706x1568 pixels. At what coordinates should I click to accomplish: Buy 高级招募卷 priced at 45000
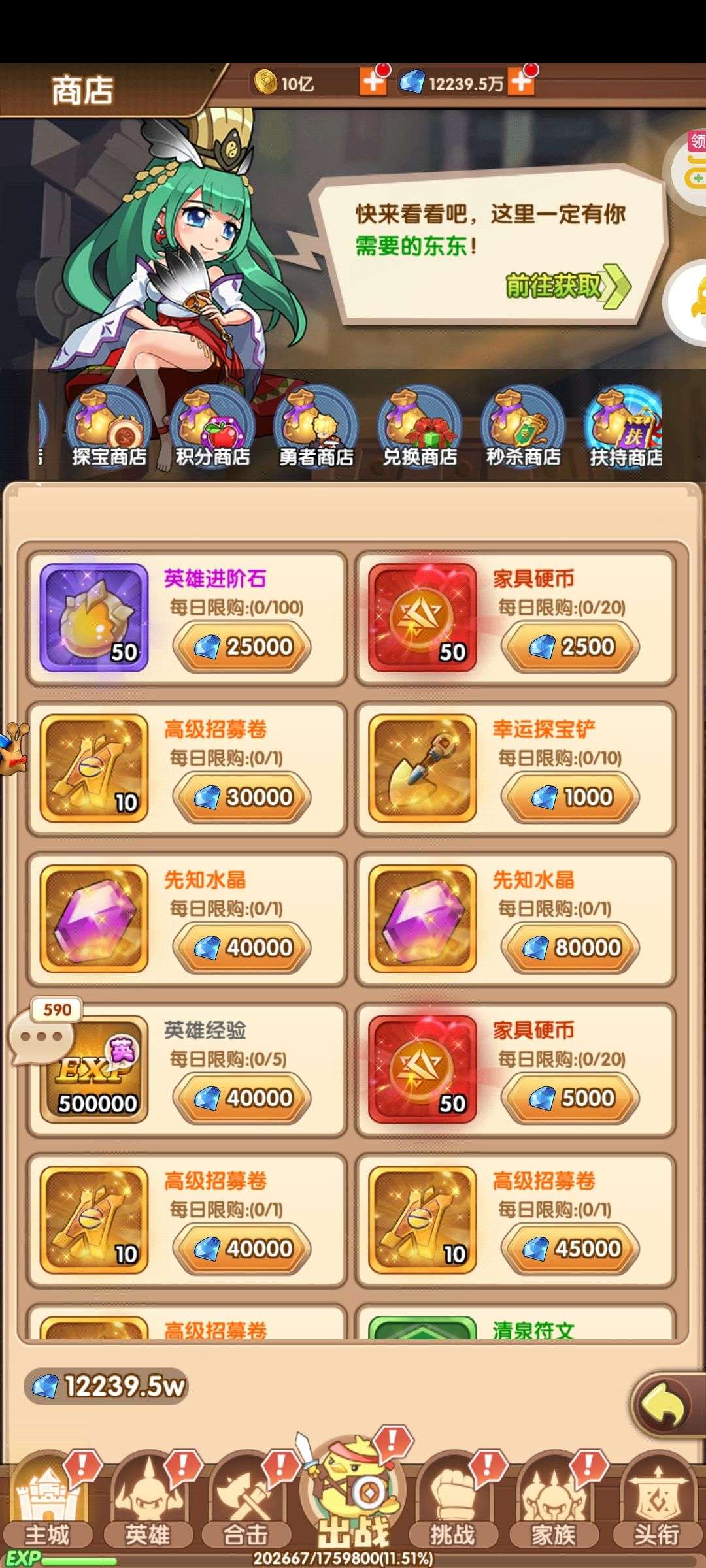(570, 1249)
